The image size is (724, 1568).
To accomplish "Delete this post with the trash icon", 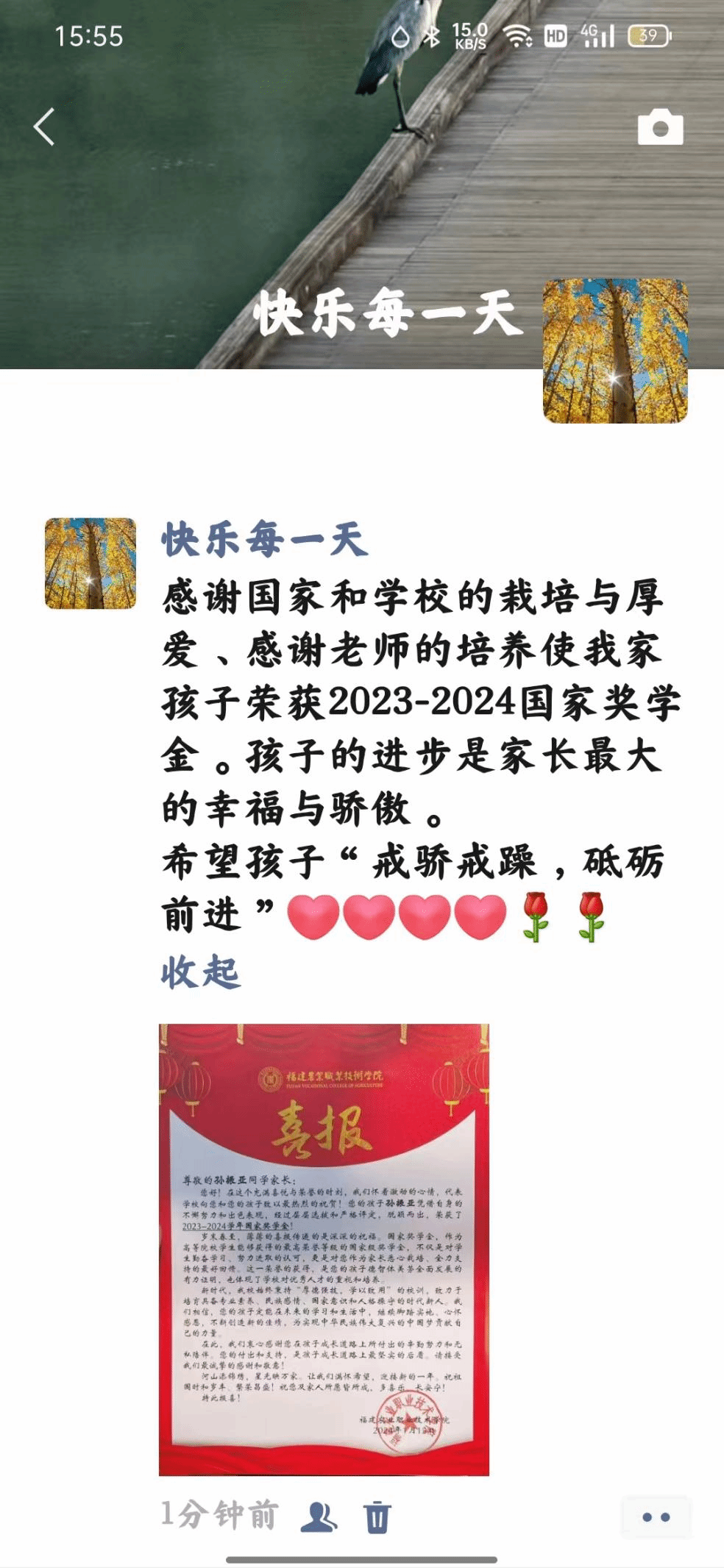I will point(377,1517).
